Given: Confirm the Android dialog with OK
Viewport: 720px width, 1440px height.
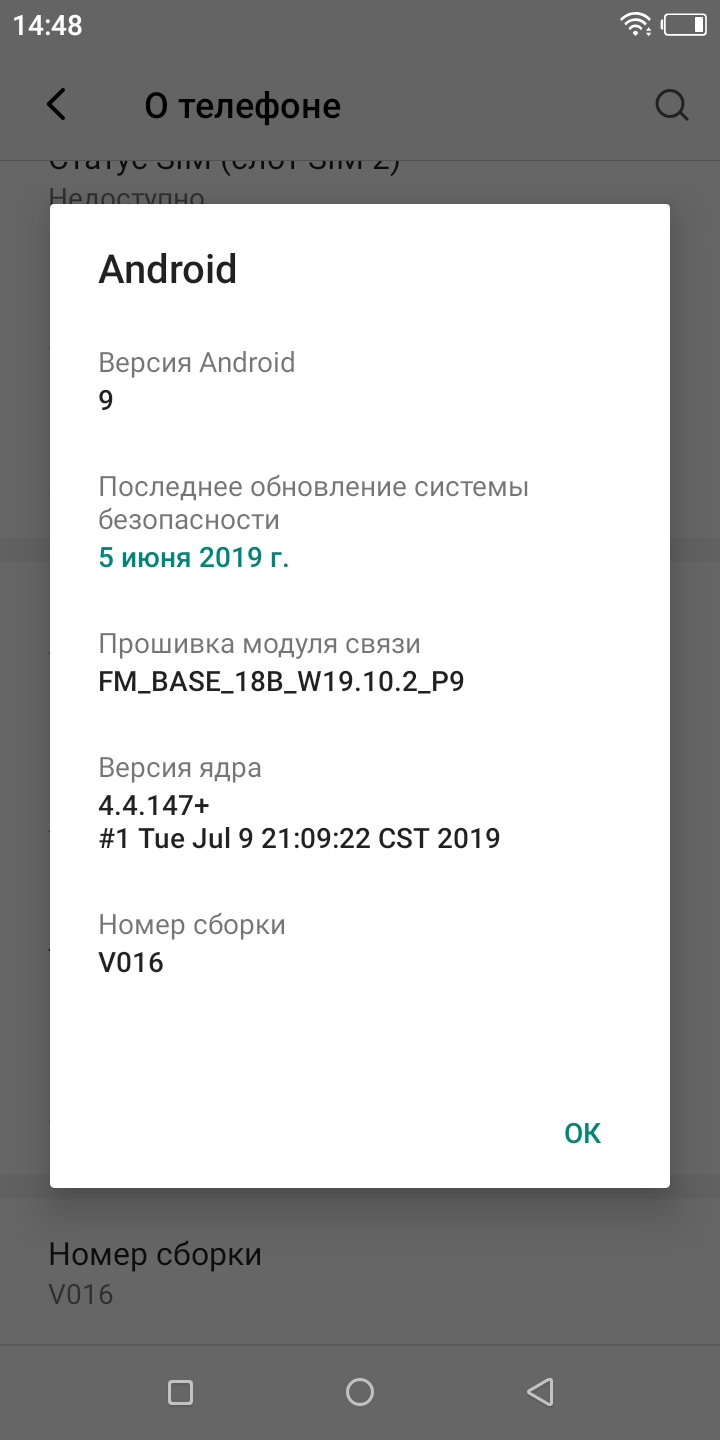Looking at the screenshot, I should [582, 1133].
